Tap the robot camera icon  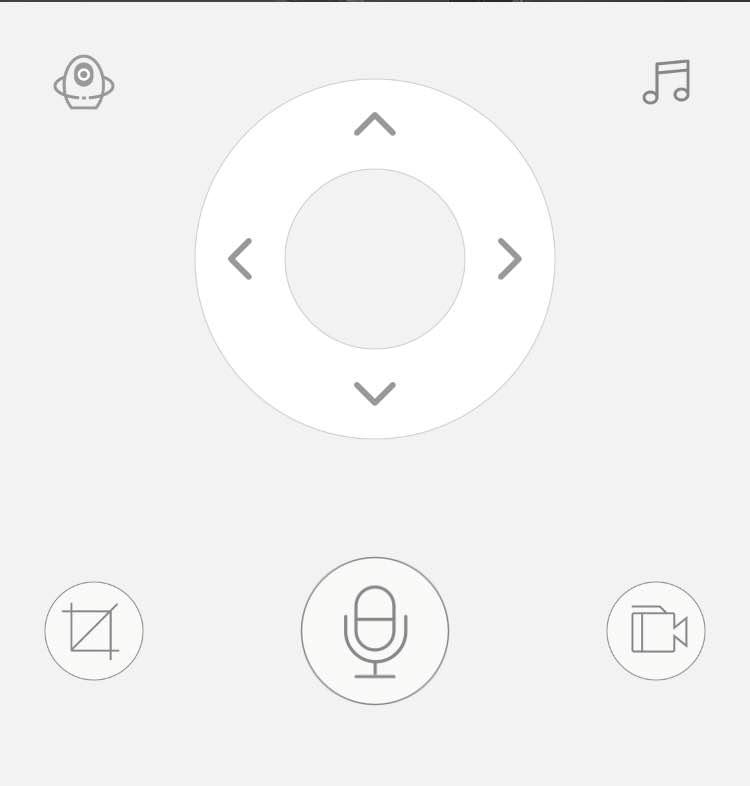click(x=84, y=83)
